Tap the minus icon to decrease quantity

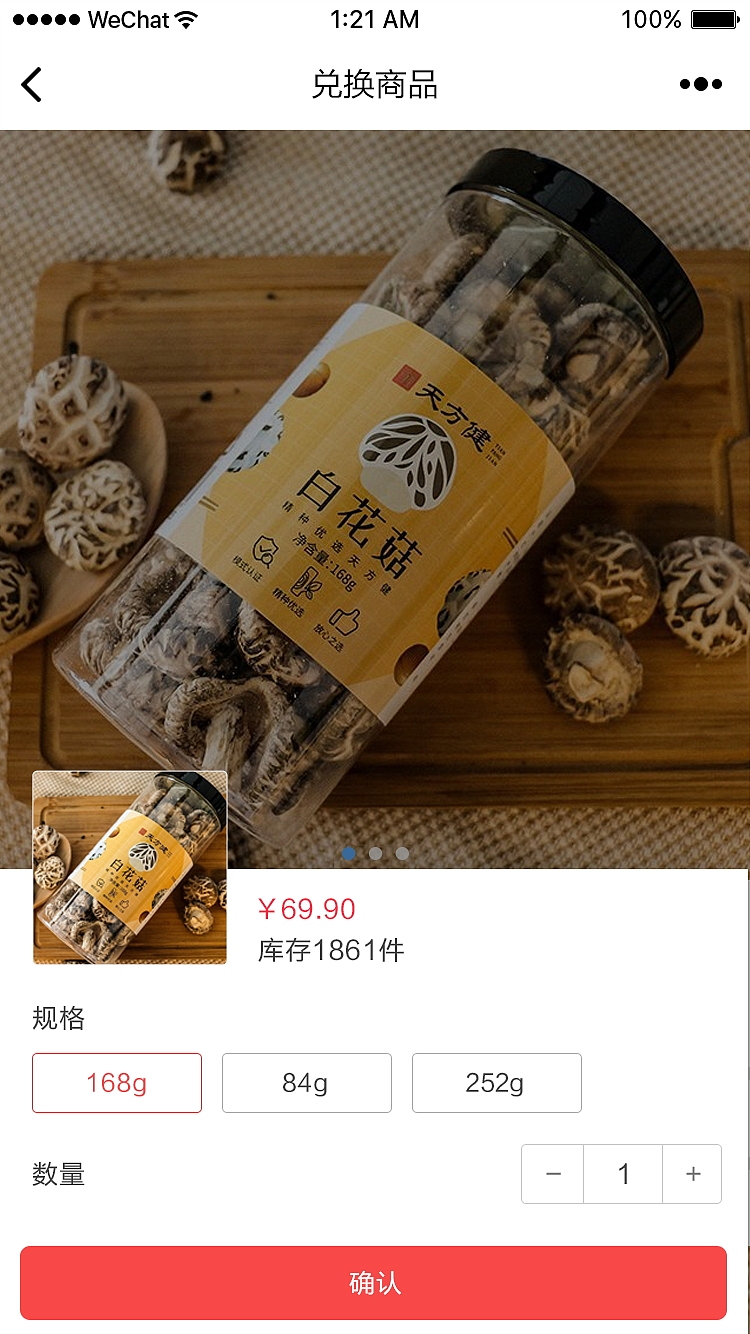pos(552,1174)
